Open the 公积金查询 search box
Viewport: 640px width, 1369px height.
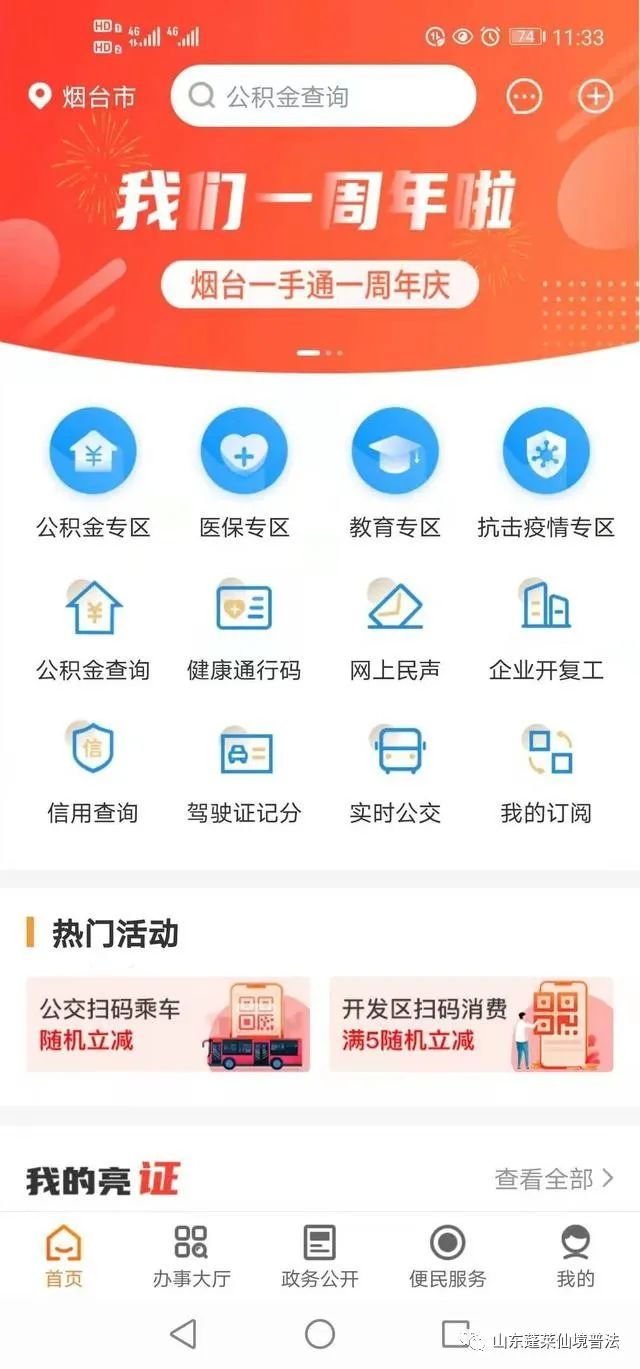pos(323,97)
